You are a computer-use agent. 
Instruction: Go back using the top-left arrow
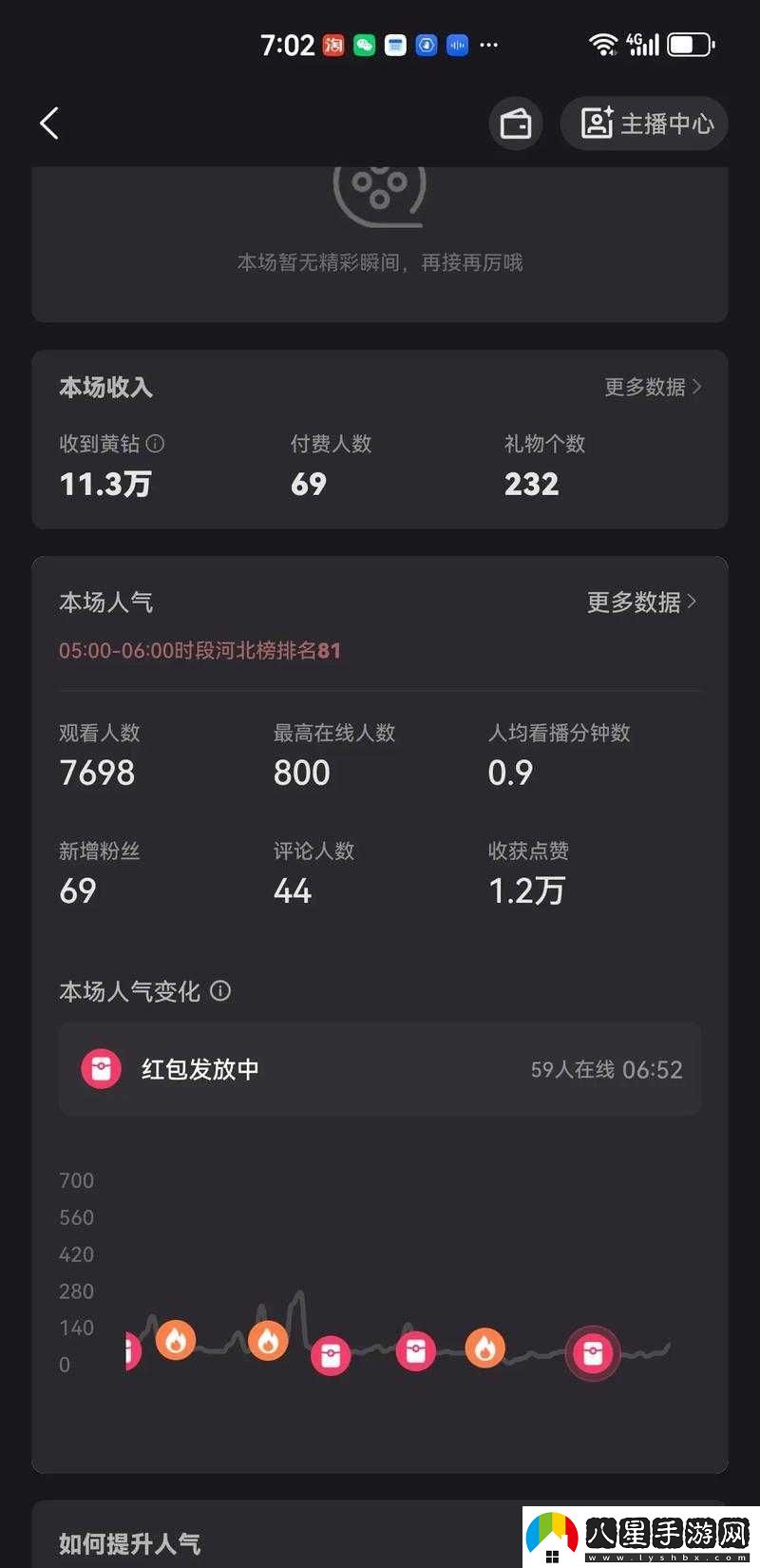pos(49,124)
